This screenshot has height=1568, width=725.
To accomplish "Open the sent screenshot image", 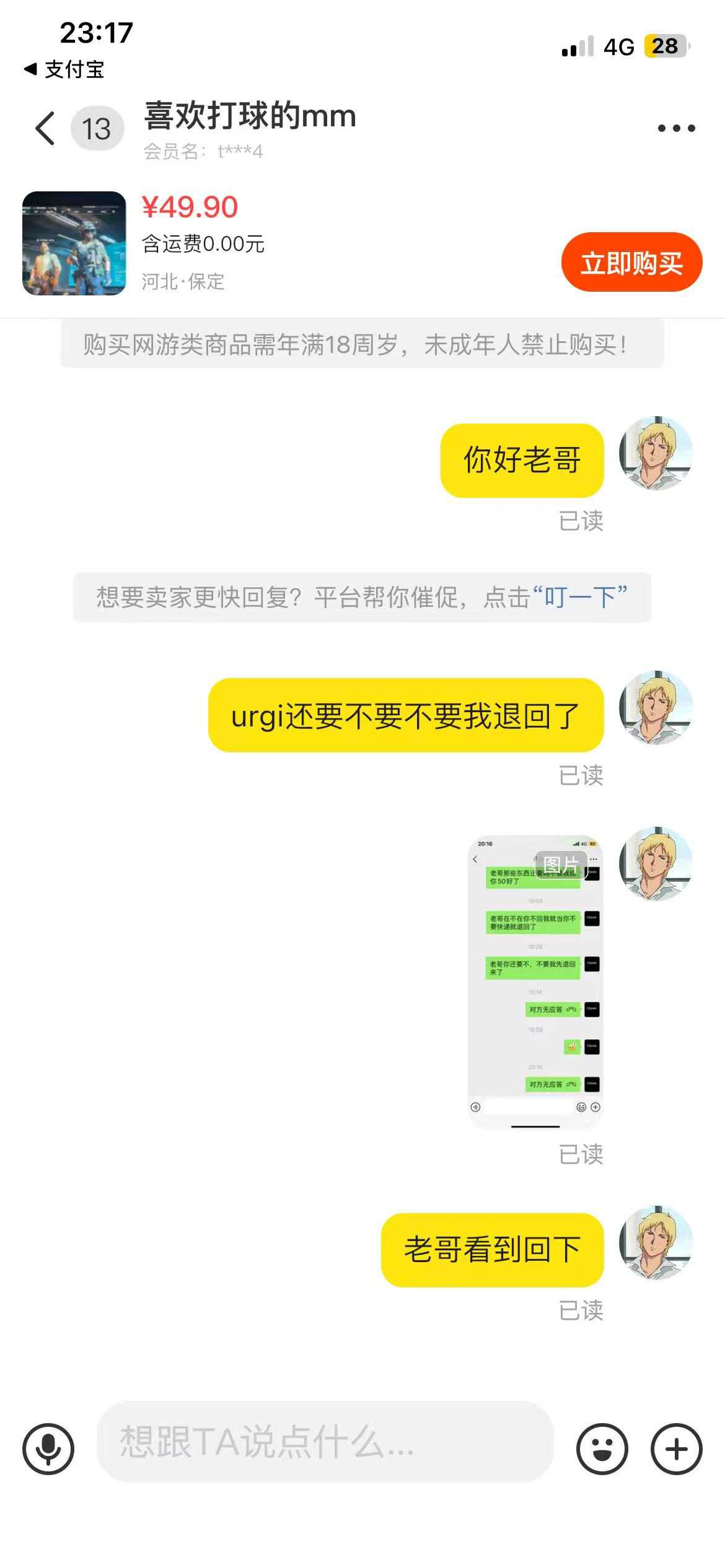I will (535, 981).
